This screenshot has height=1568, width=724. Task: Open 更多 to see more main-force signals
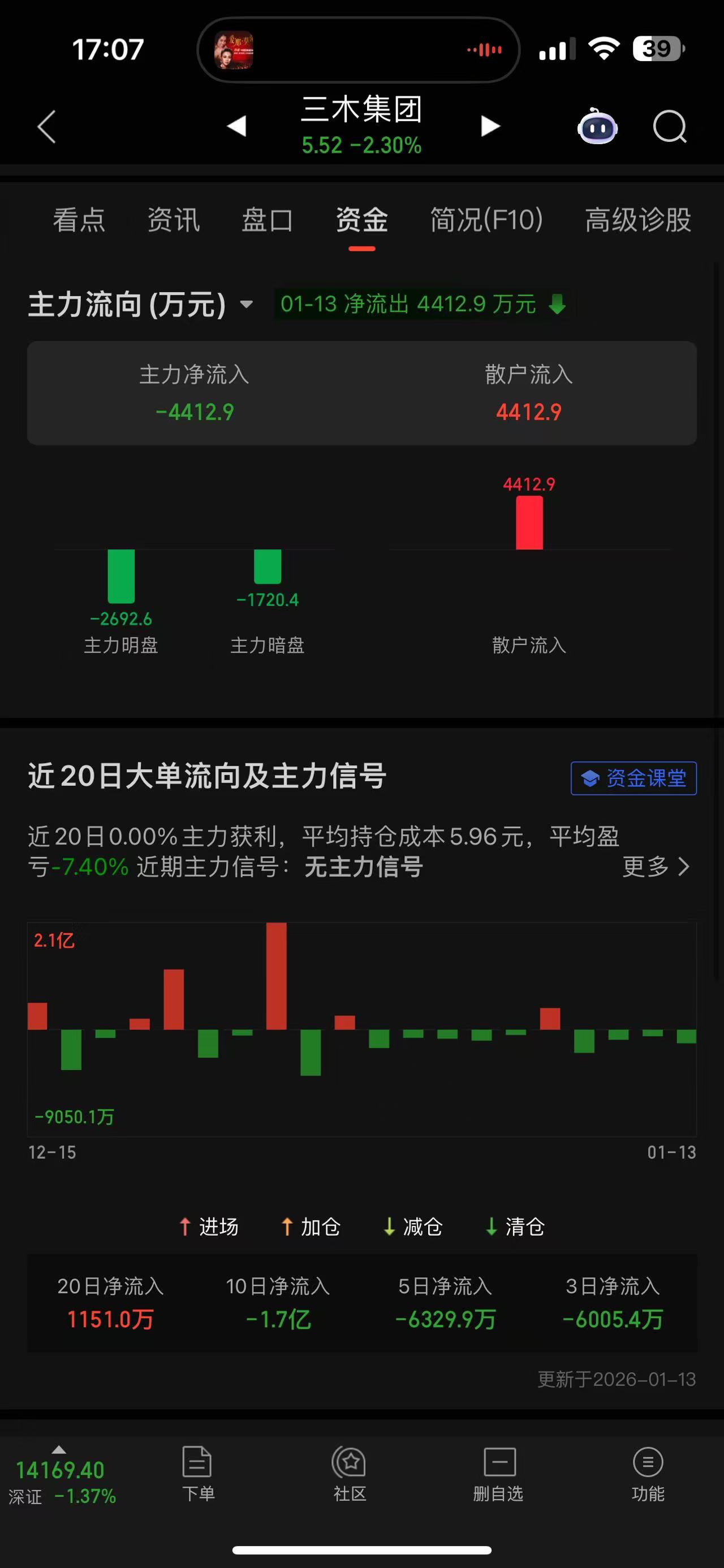tap(654, 866)
